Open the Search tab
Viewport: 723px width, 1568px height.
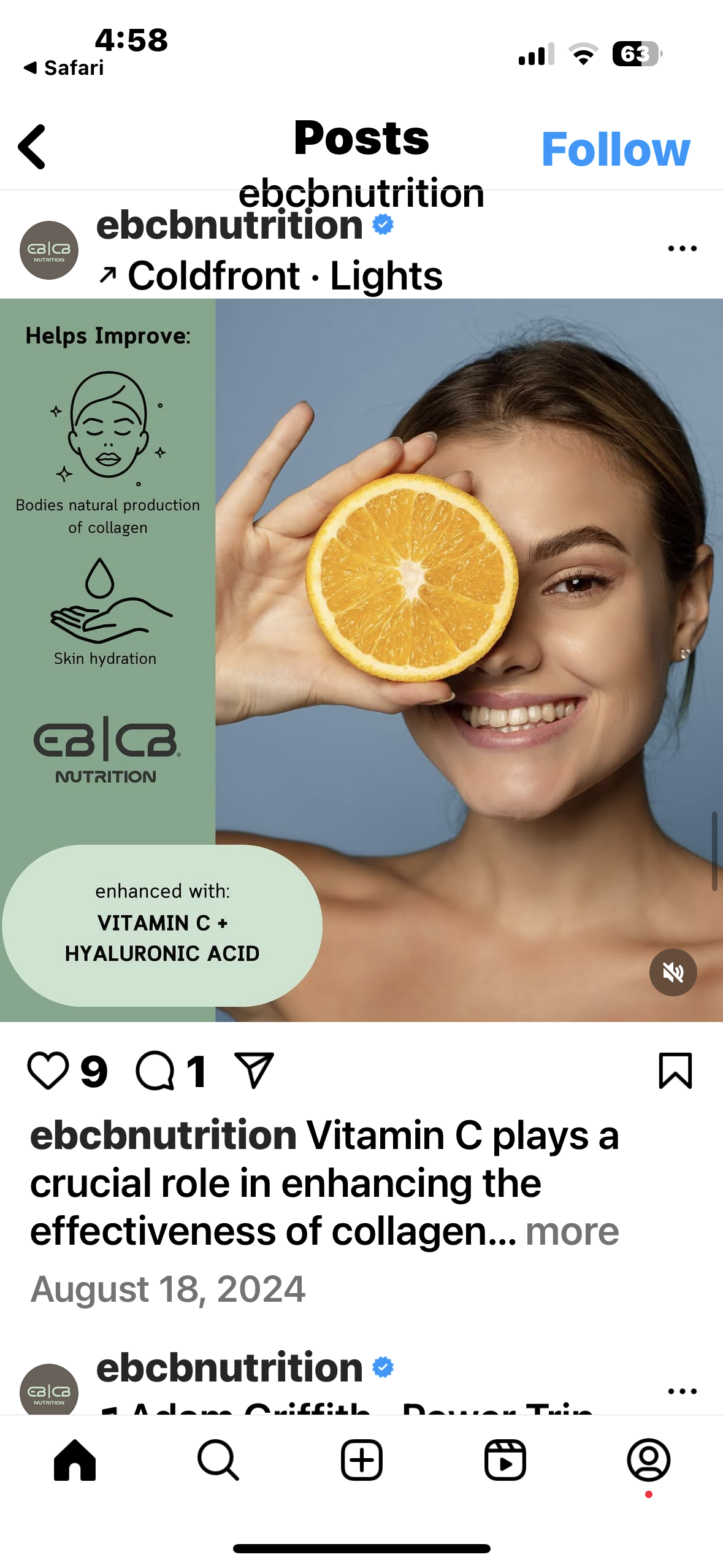218,1460
